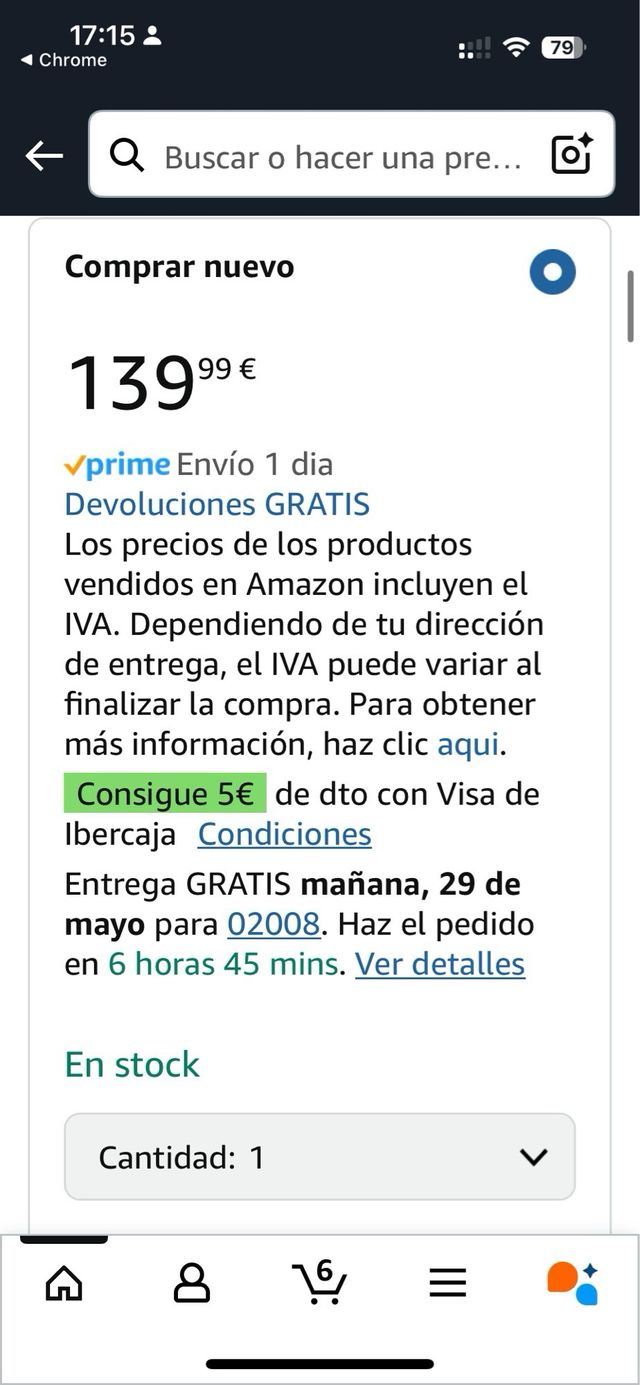
Task: Select the 'Comprar nuevo' radio button
Action: (x=552, y=271)
